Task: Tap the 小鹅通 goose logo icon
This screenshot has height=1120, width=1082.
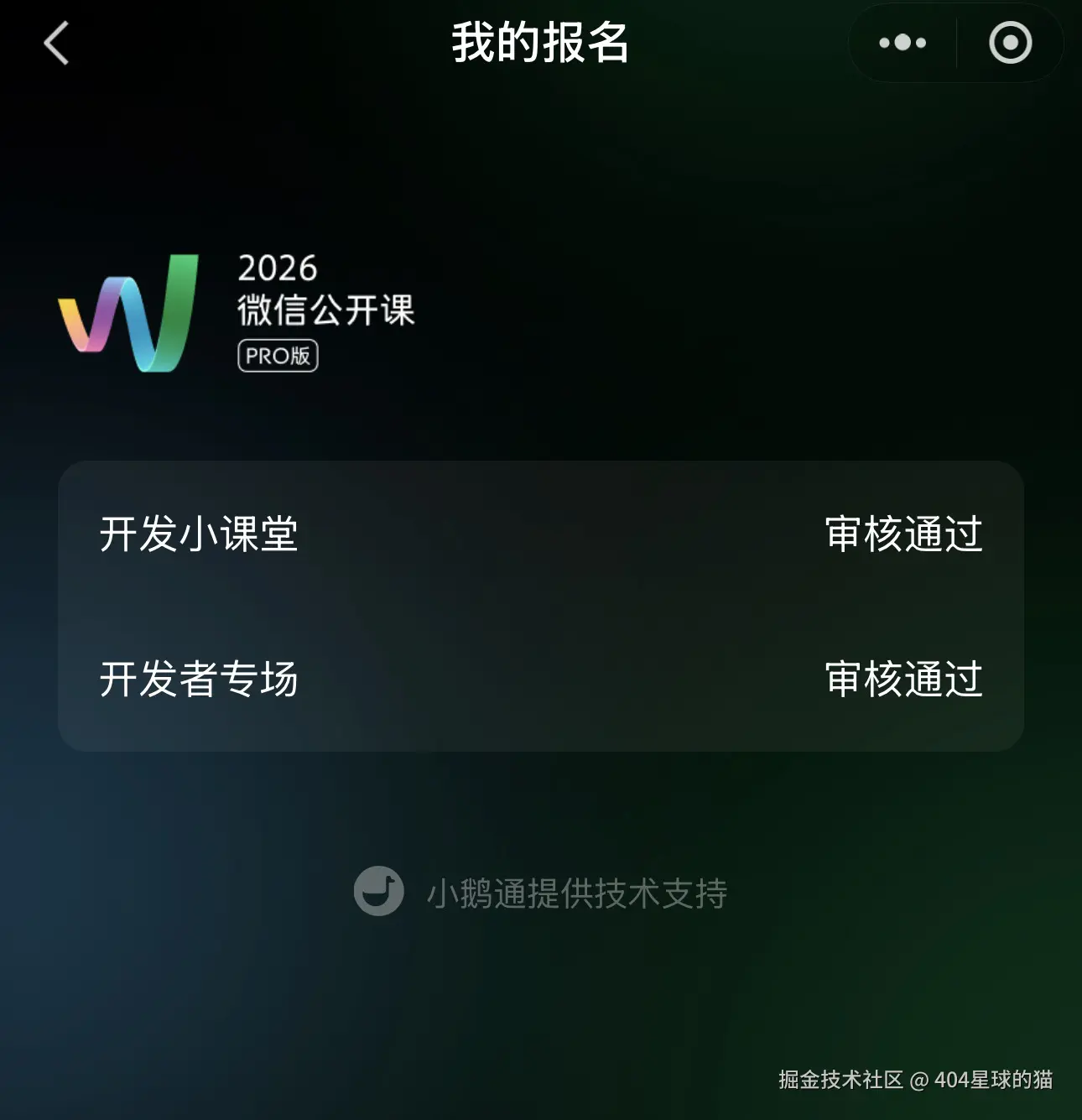Action: (379, 892)
